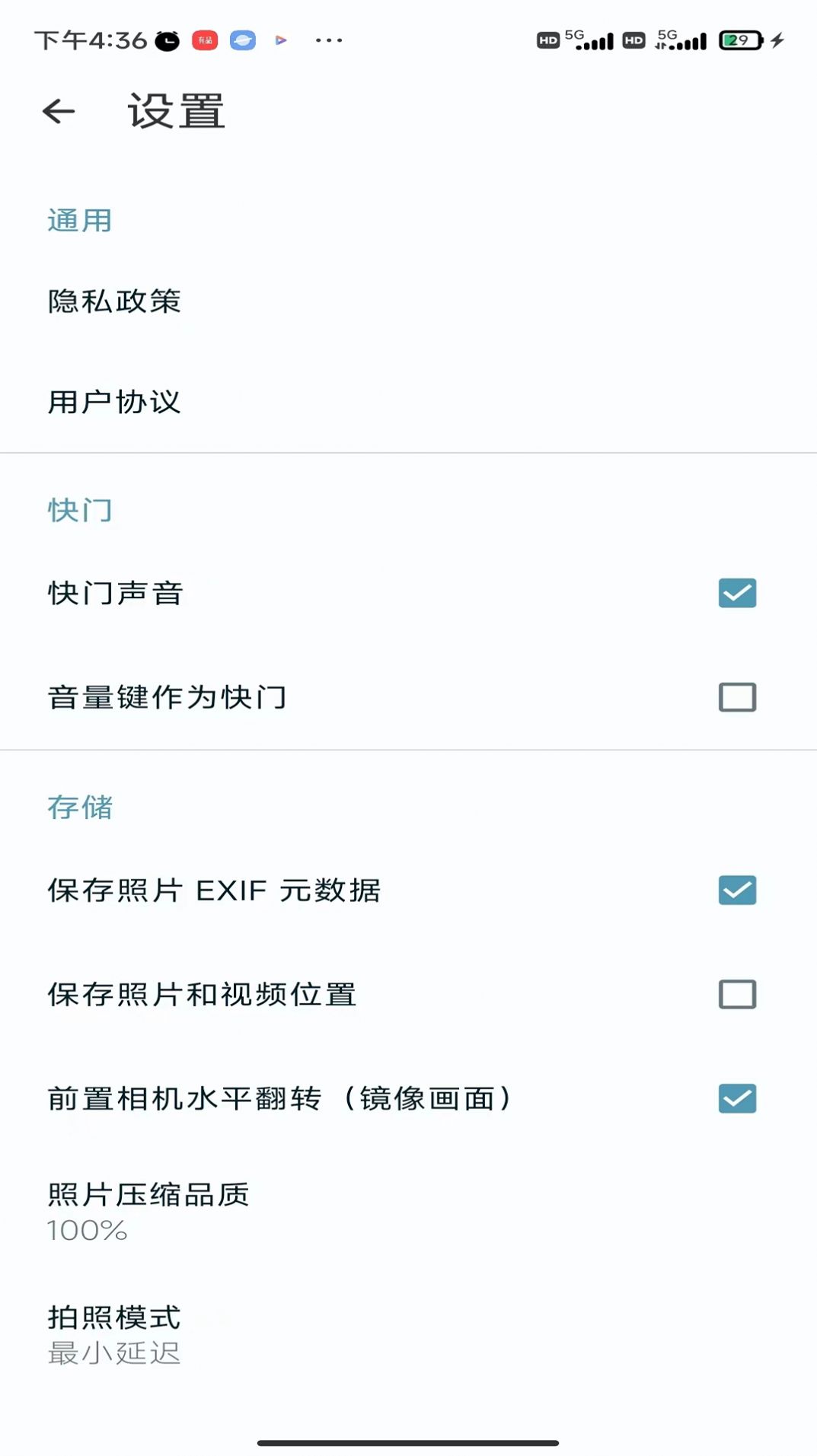Enable 保存照片和视频位置 location saving

pyautogui.click(x=736, y=994)
